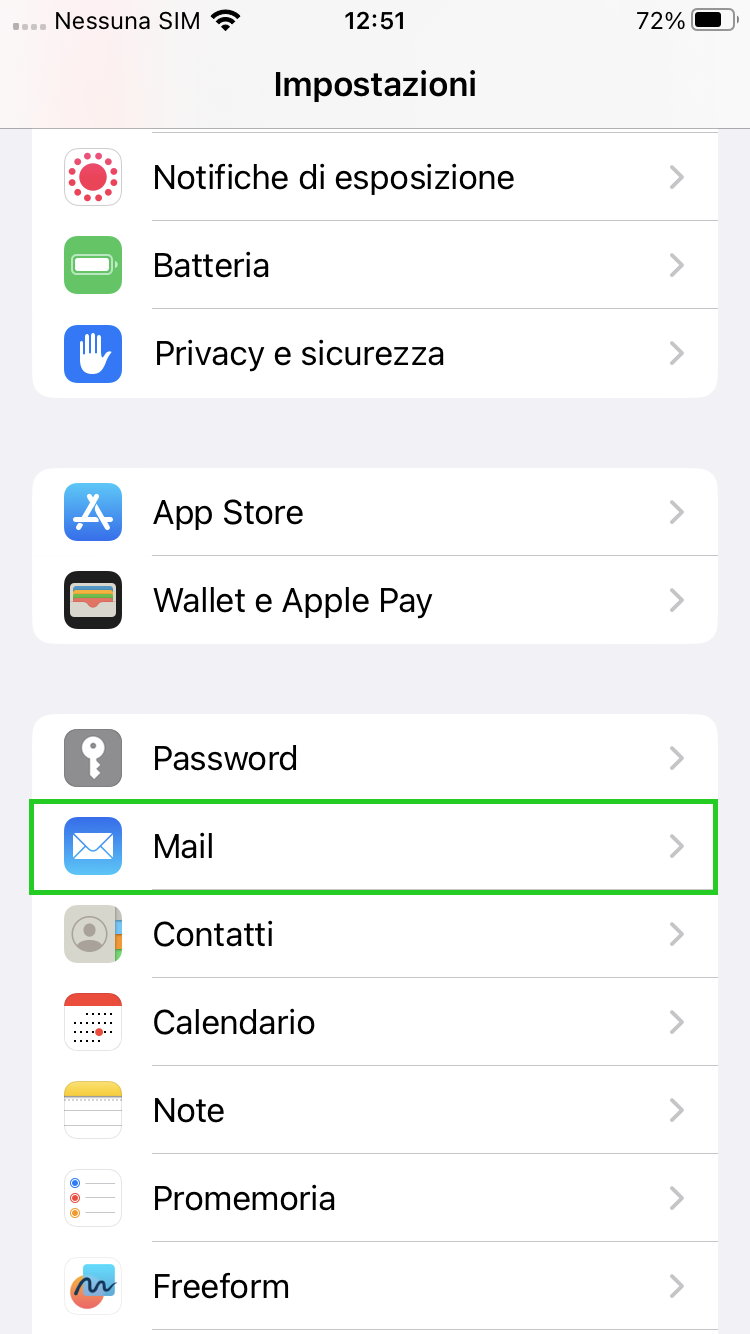This screenshot has height=1334, width=750.
Task: Open the Password row
Action: pos(375,758)
